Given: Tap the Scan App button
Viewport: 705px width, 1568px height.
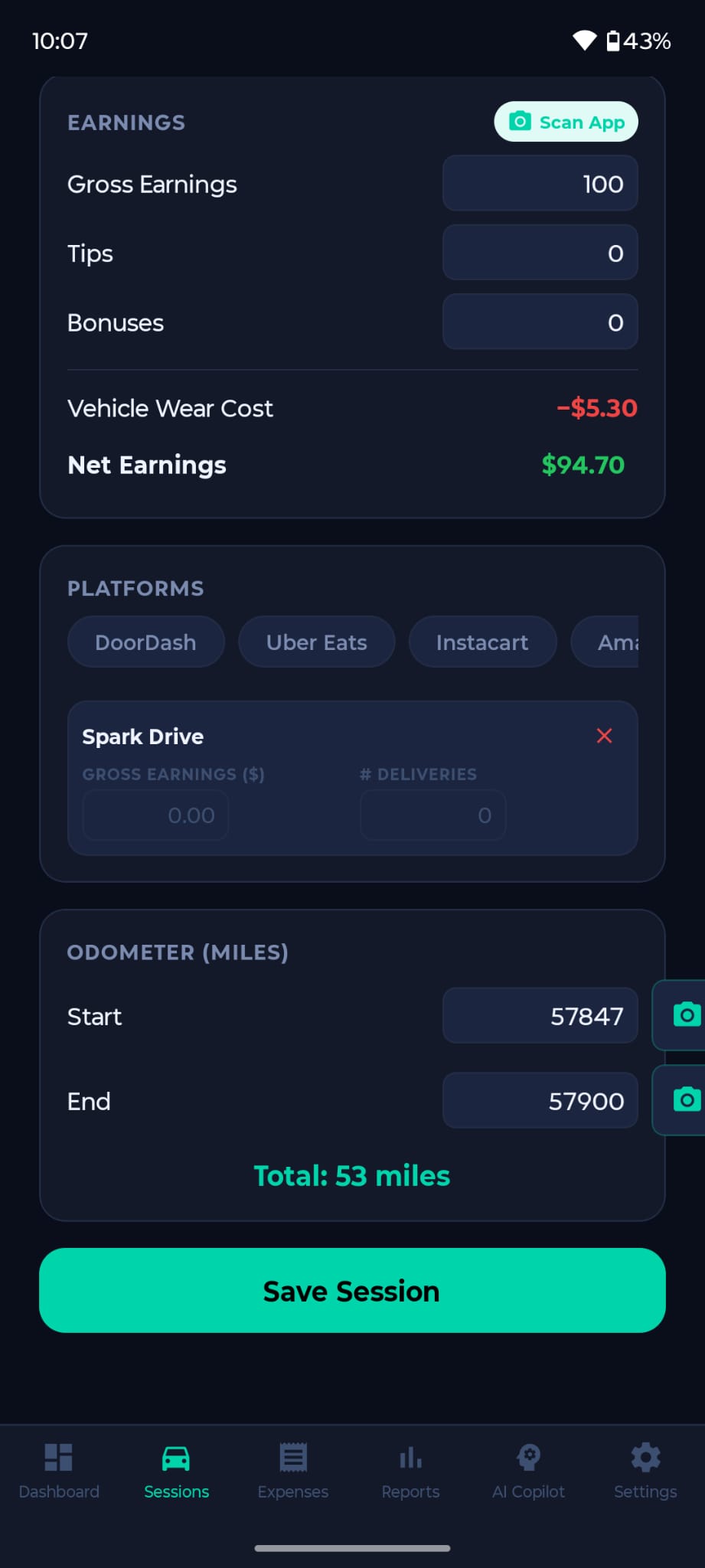Looking at the screenshot, I should (x=566, y=122).
